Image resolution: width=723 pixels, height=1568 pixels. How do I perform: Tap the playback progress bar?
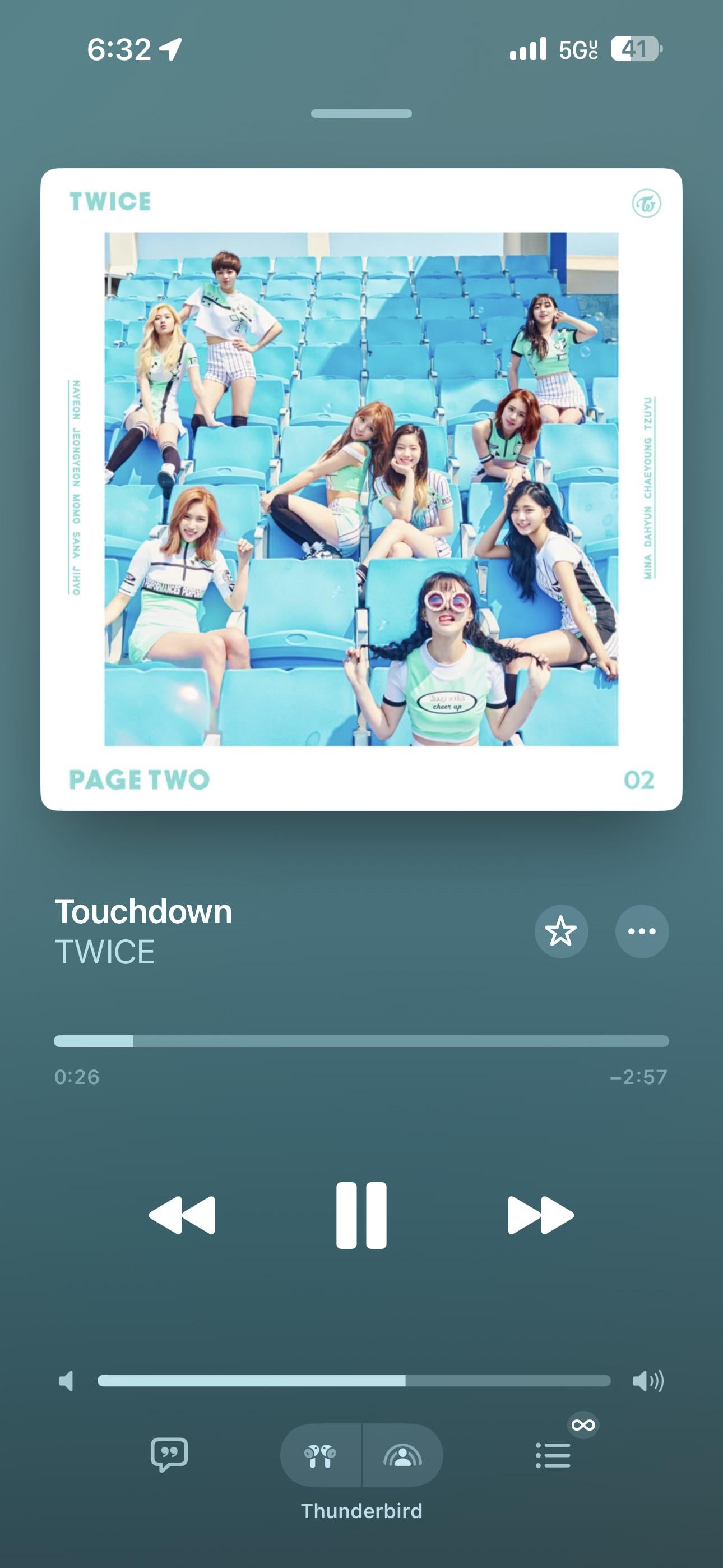[x=361, y=1041]
